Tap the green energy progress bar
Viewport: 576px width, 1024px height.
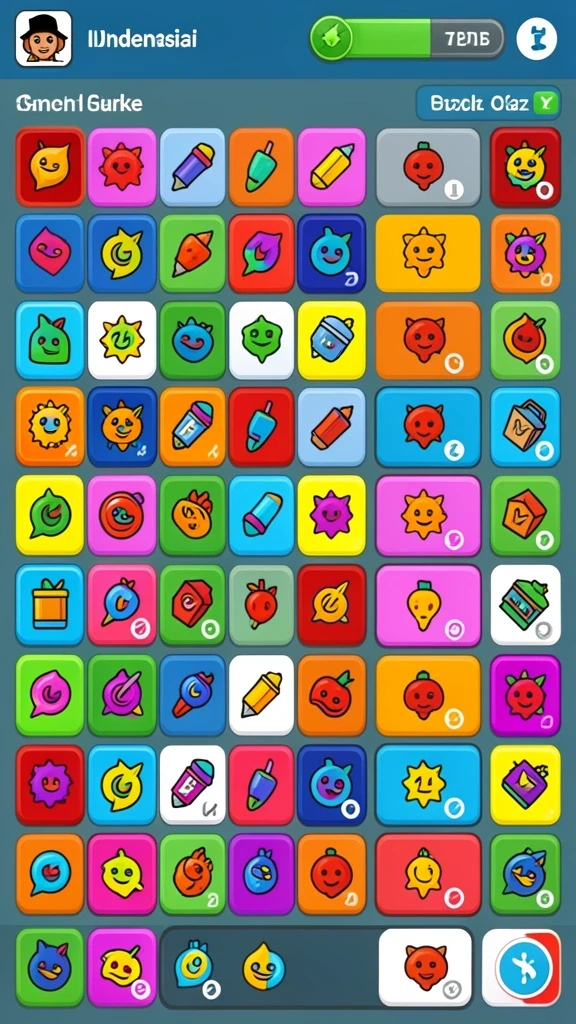pos(406,39)
